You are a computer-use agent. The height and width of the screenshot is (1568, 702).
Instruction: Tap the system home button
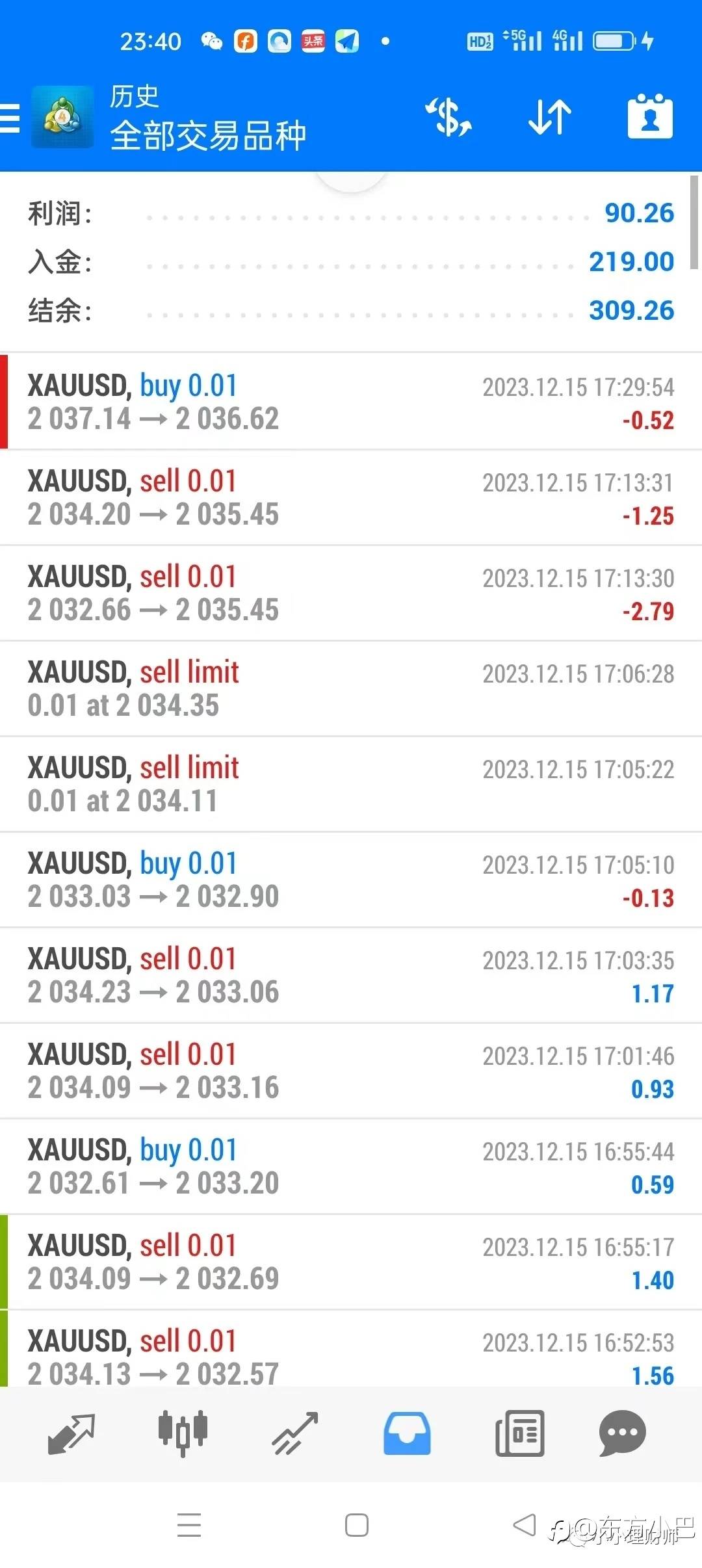357,1525
